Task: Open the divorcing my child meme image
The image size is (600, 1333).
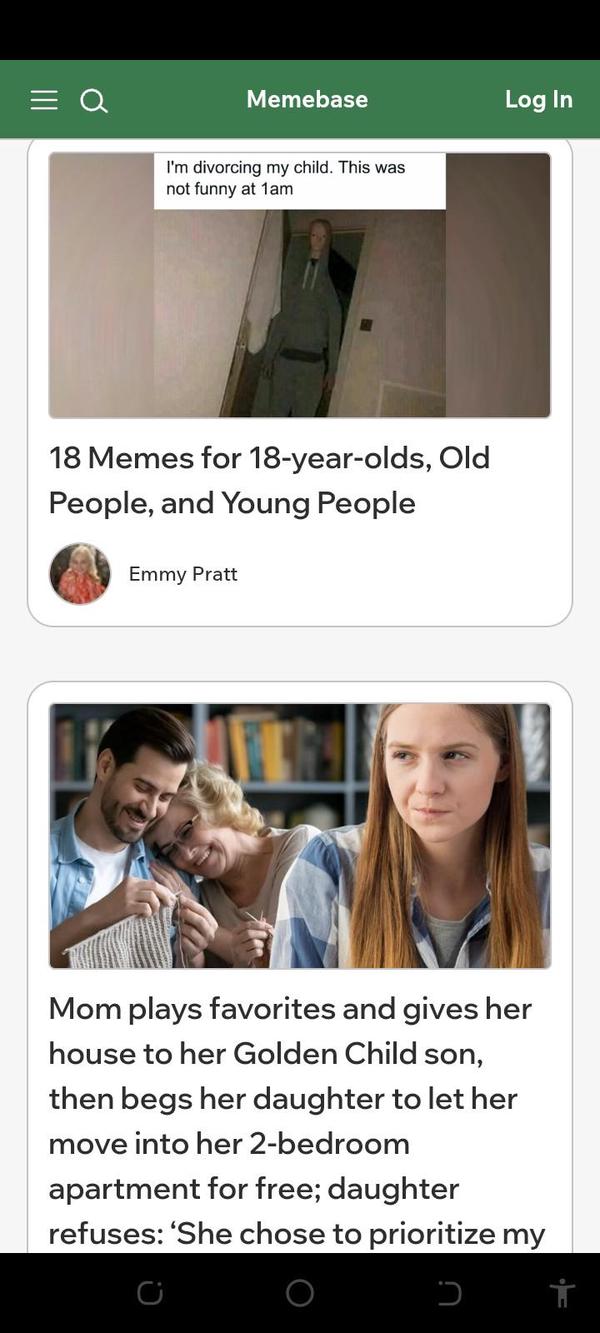Action: pos(300,285)
